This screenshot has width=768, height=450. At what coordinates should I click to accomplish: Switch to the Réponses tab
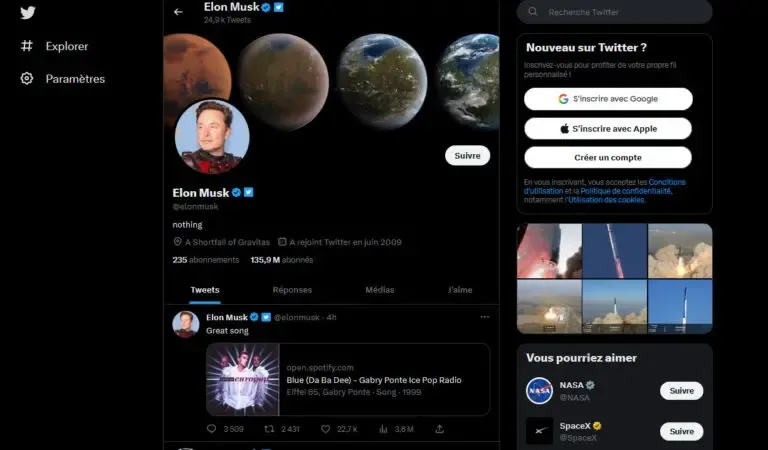(292, 290)
